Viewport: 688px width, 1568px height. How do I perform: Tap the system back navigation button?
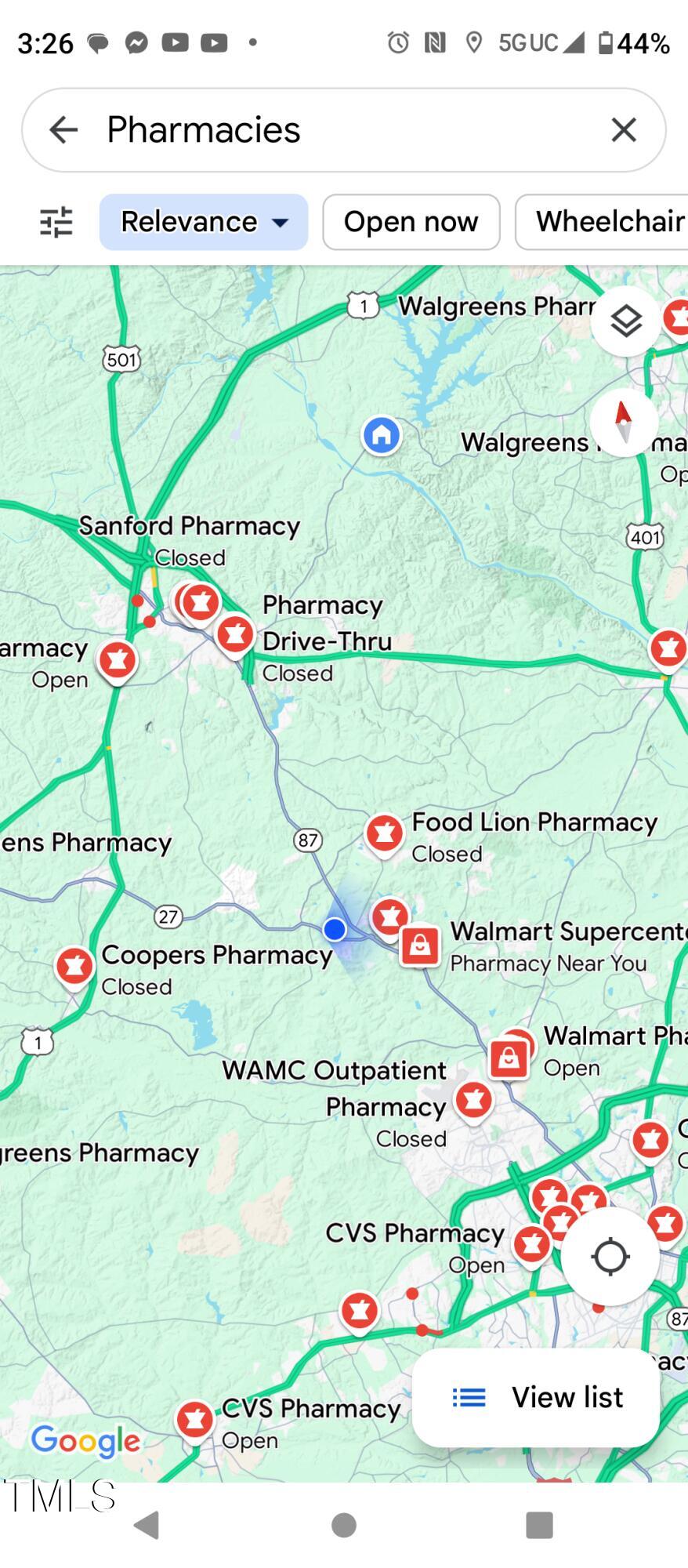coord(147,1525)
